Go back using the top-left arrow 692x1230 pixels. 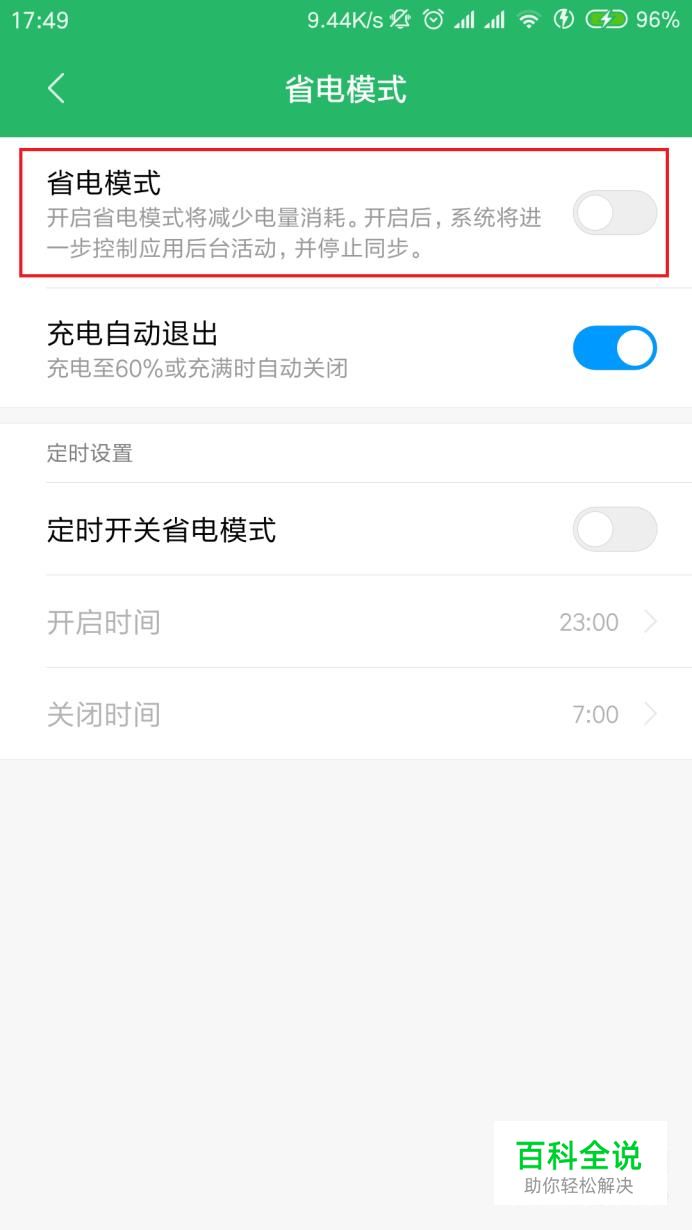56,88
